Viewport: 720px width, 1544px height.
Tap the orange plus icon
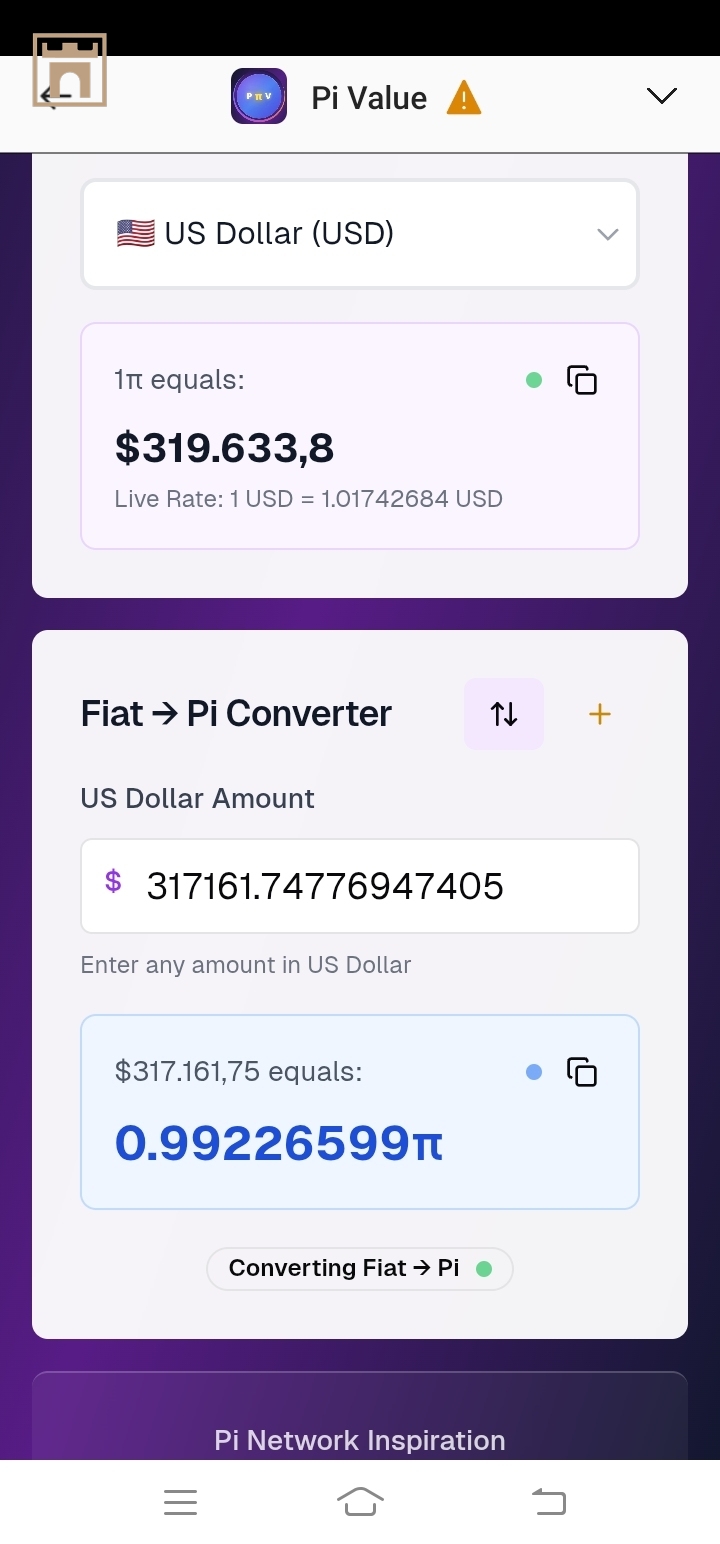[x=599, y=714]
